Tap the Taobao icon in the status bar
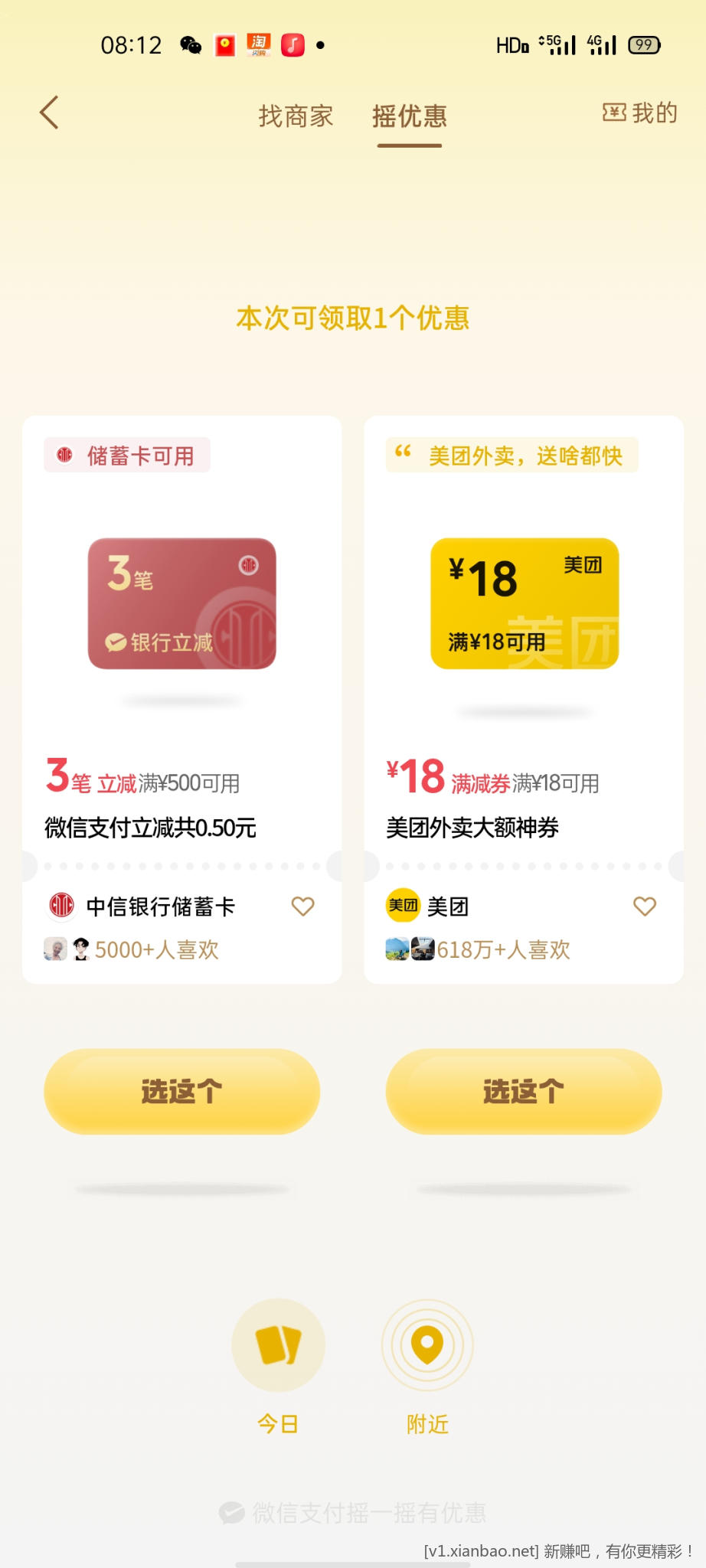The width and height of the screenshot is (706, 1568). [x=260, y=44]
